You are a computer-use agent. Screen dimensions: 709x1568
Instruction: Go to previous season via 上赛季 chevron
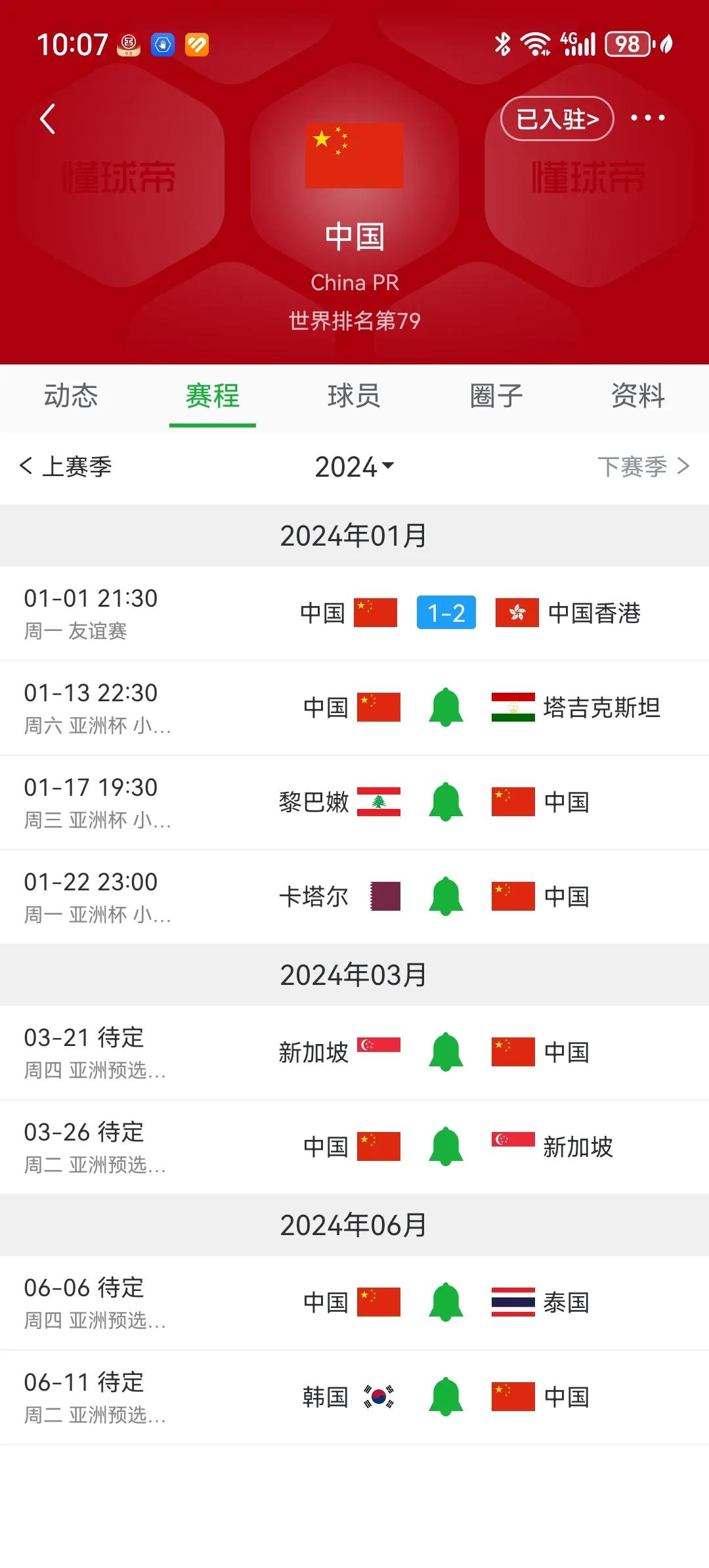click(x=66, y=468)
